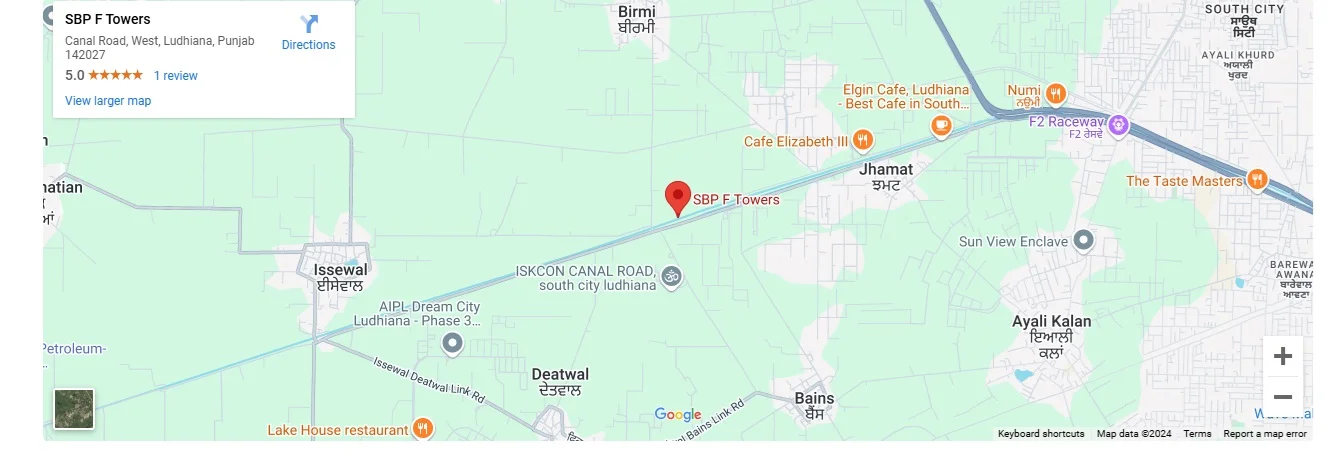The width and height of the screenshot is (1343, 452).
Task: Report a map error
Action: tap(1264, 434)
